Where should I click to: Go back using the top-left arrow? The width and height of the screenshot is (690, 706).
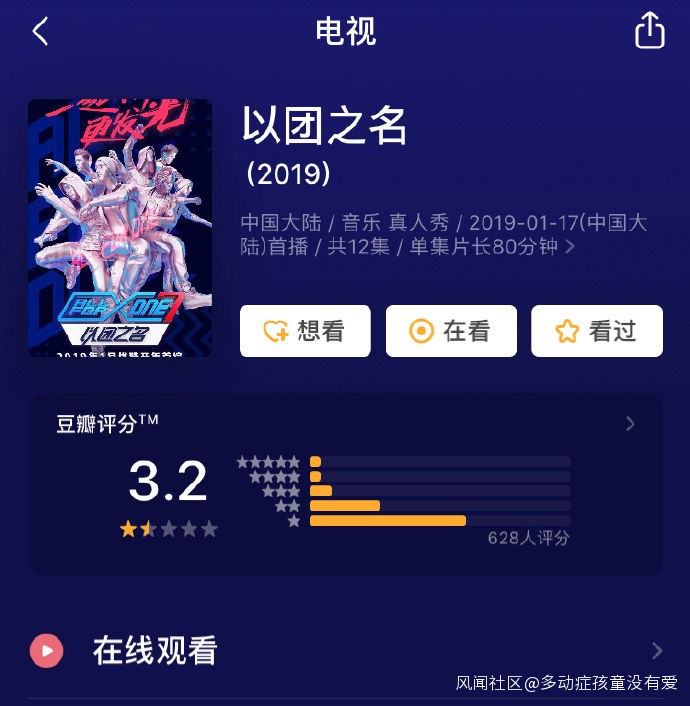point(40,31)
